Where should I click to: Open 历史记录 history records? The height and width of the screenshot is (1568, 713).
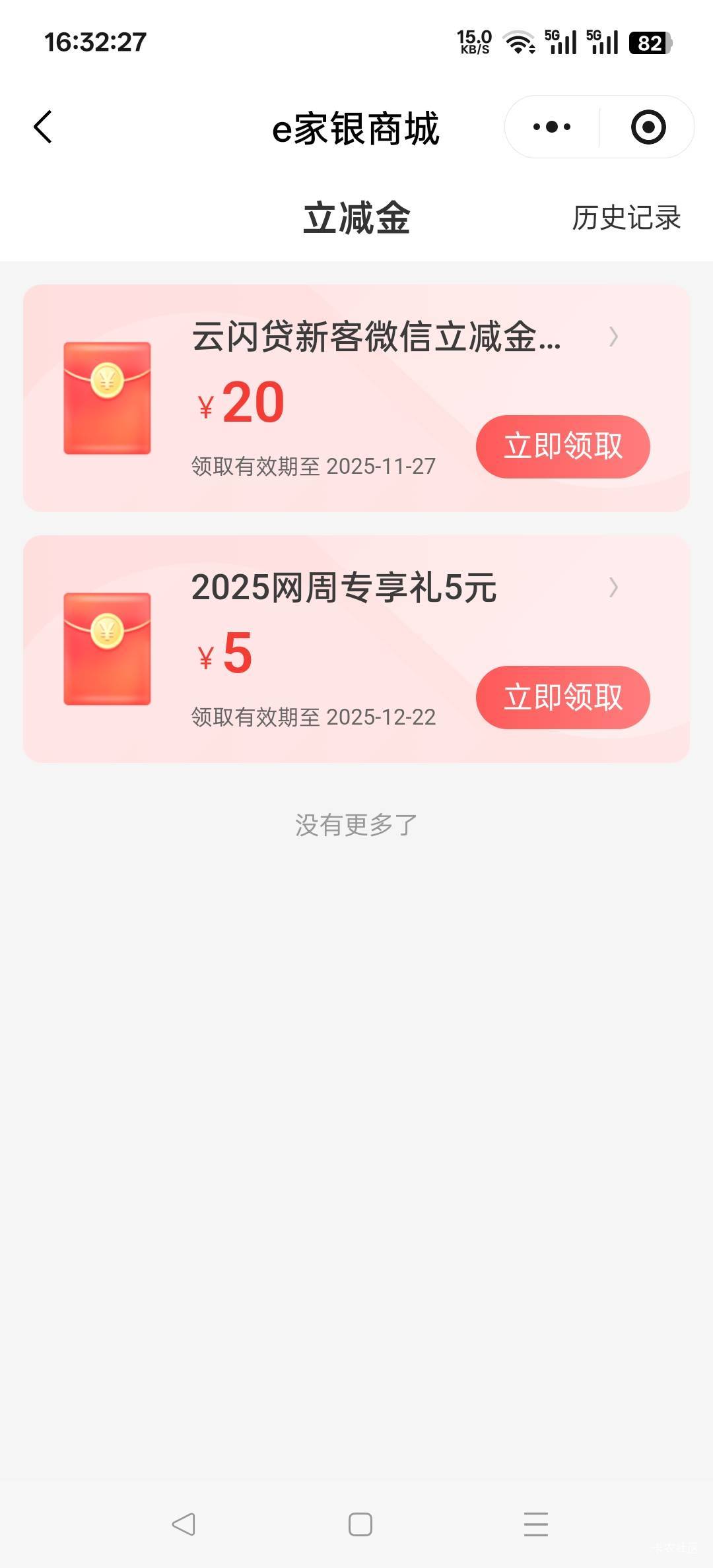pos(626,218)
